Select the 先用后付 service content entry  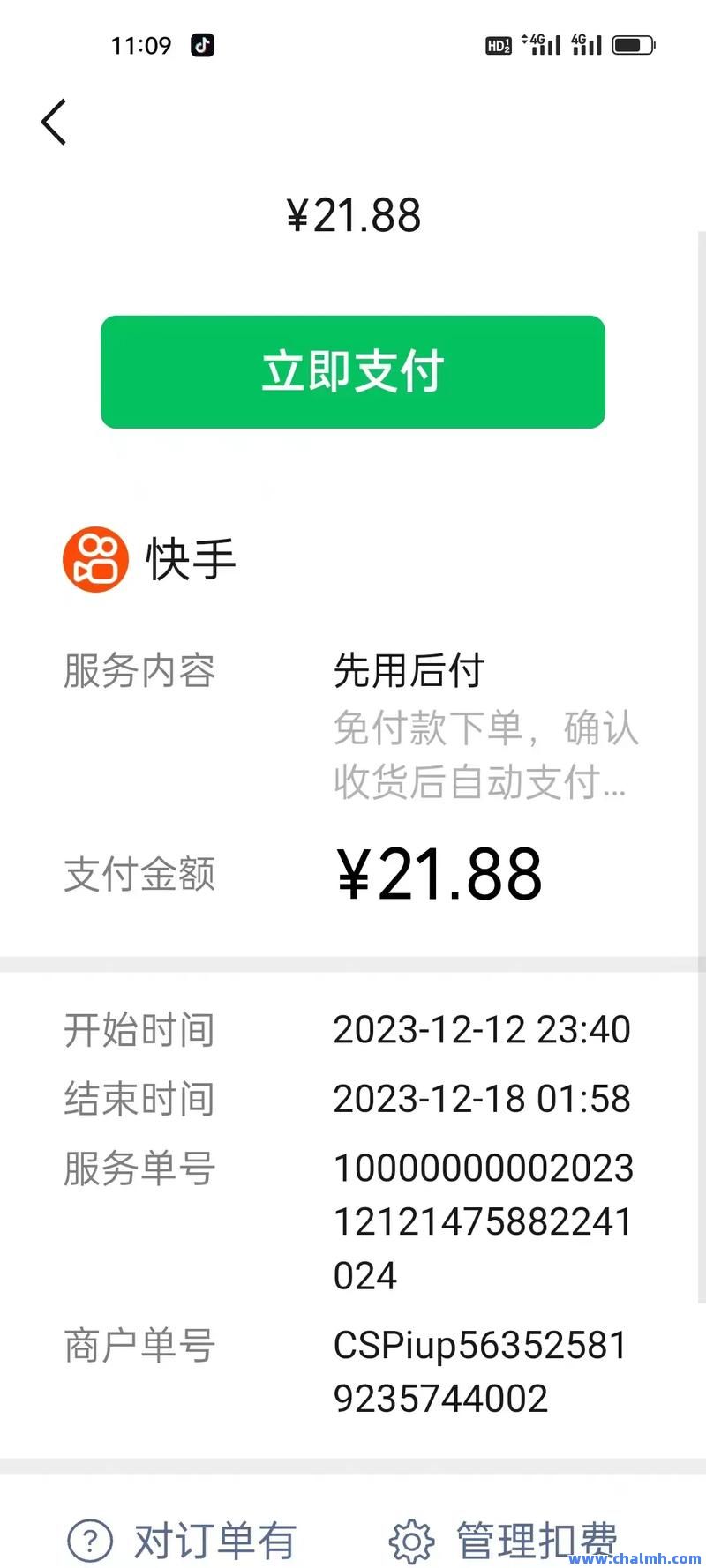pyautogui.click(x=408, y=671)
